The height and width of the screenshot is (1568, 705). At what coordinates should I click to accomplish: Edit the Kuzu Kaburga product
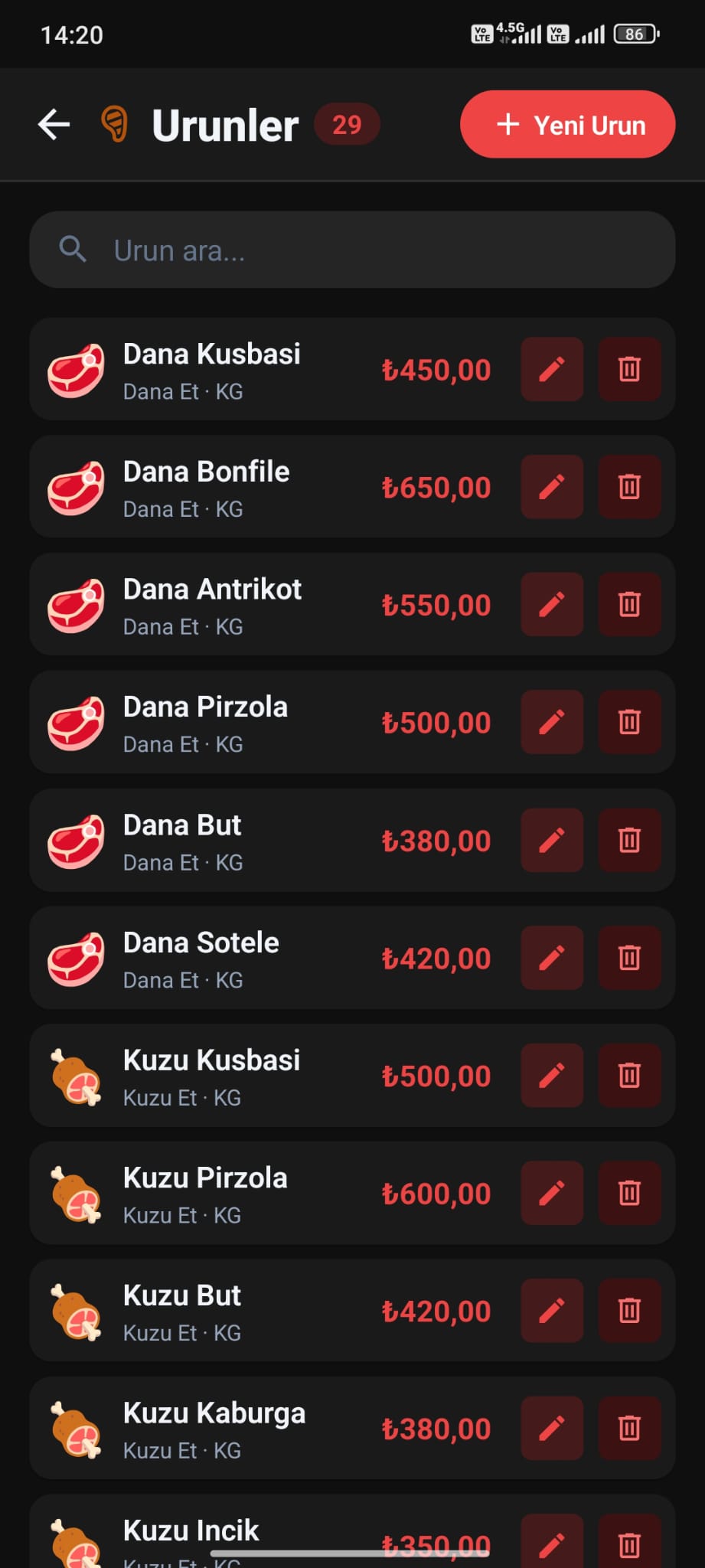pyautogui.click(x=552, y=1429)
